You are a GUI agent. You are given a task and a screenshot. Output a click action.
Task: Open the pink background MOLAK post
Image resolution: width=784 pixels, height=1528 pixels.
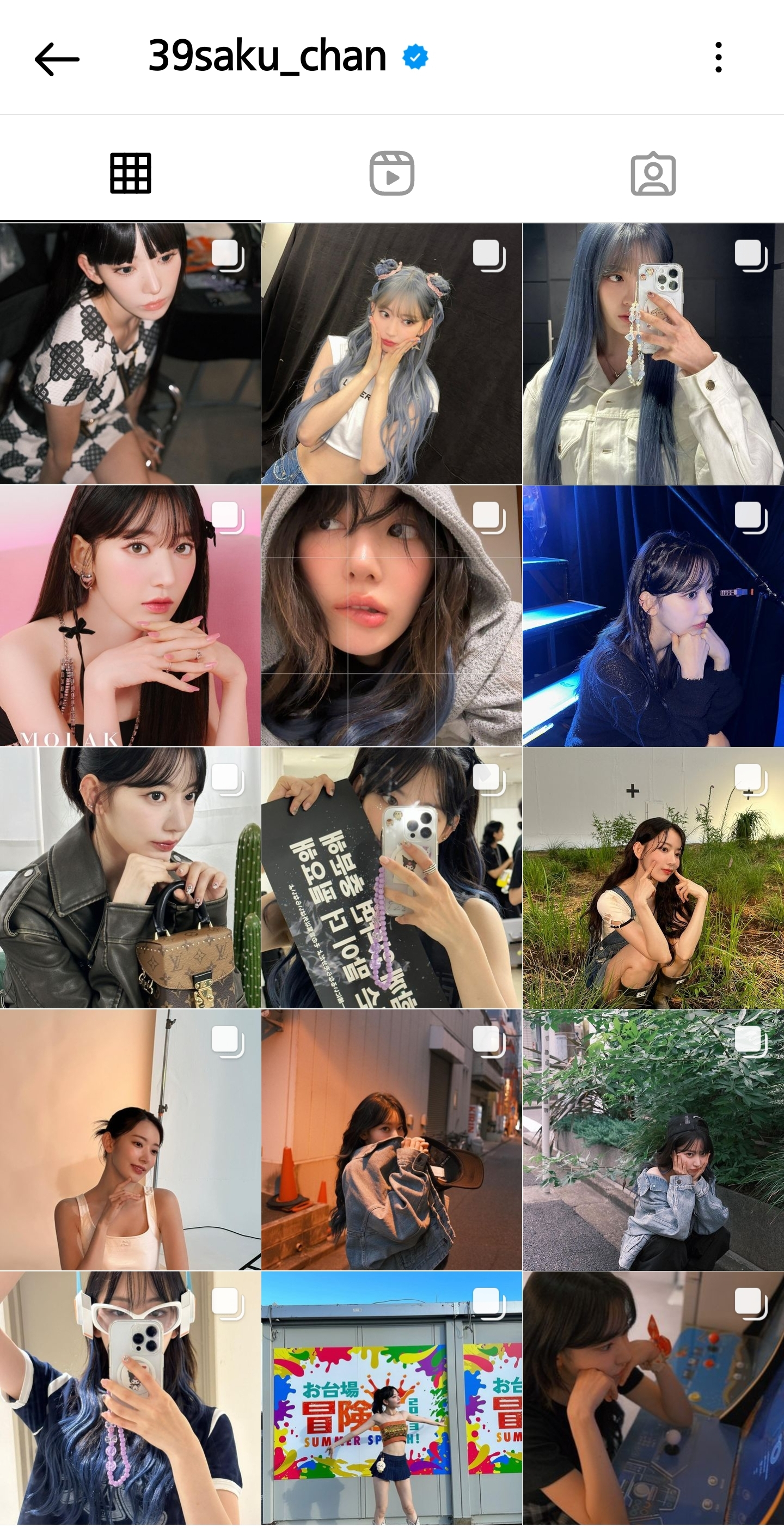[x=130, y=616]
